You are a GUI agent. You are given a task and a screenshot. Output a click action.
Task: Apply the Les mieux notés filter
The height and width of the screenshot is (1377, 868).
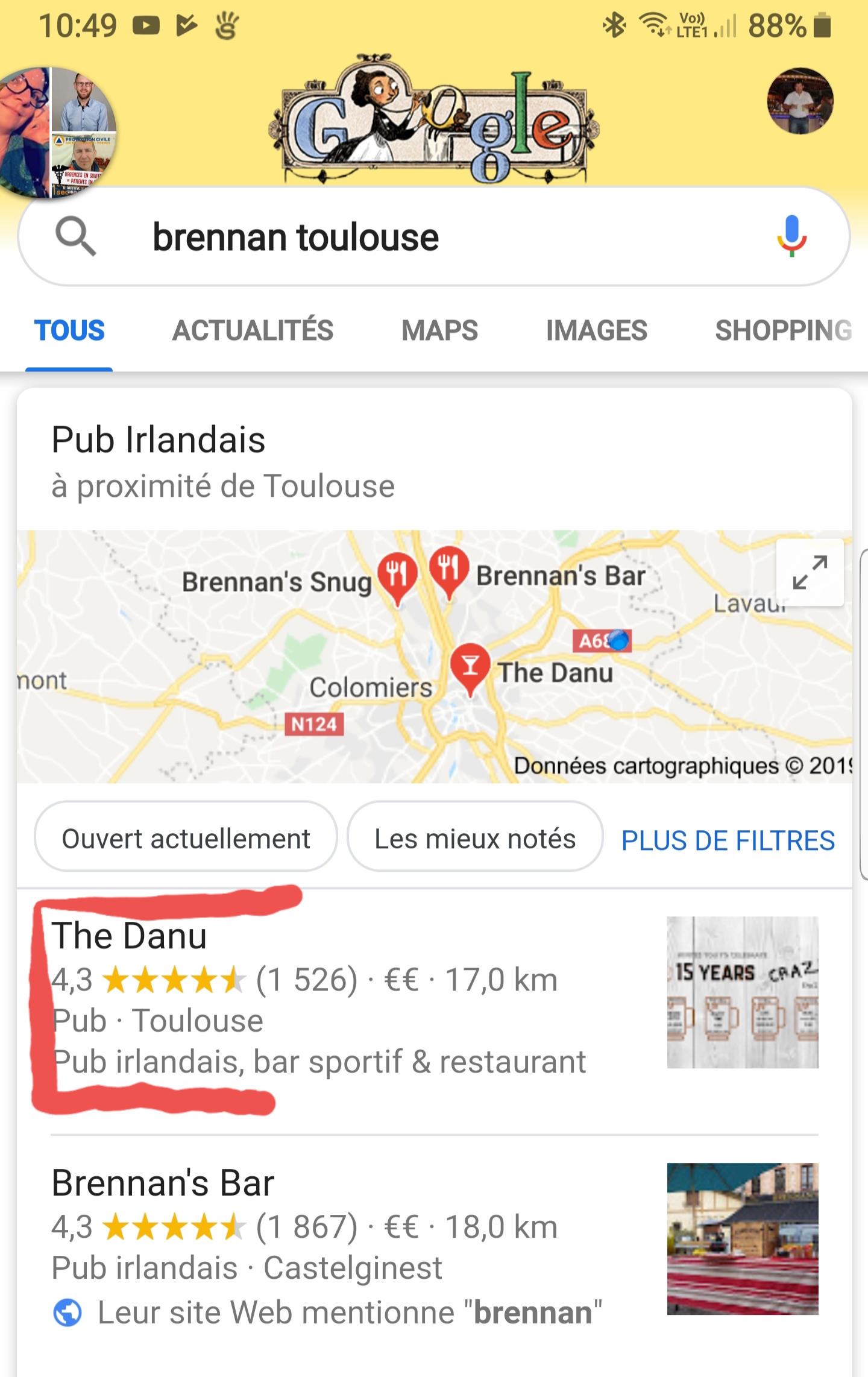pyautogui.click(x=475, y=839)
